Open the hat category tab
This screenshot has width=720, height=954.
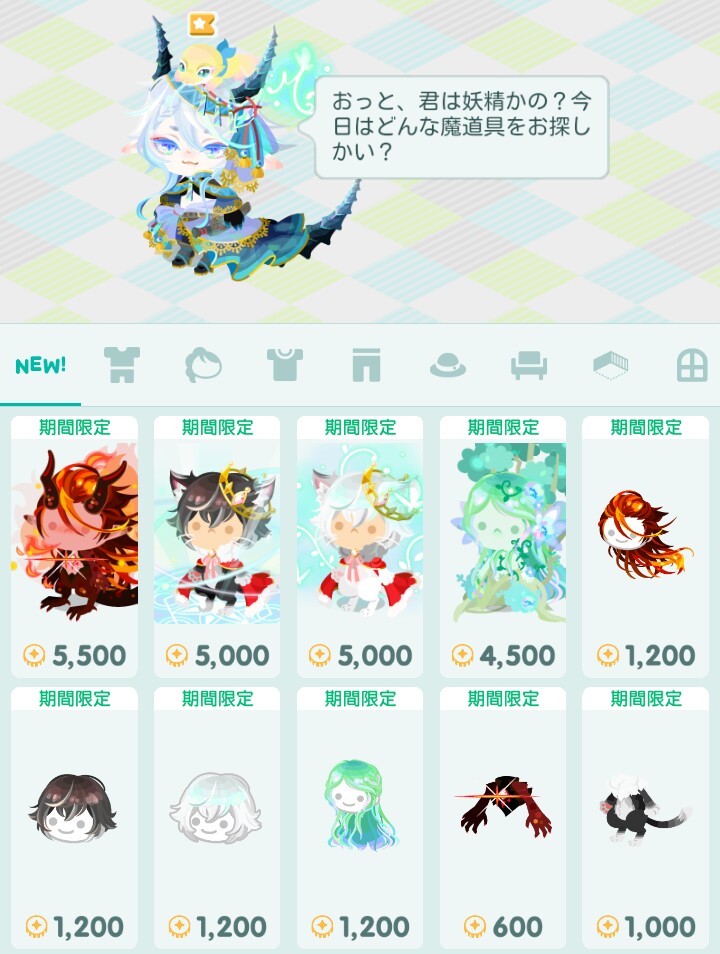[x=448, y=366]
